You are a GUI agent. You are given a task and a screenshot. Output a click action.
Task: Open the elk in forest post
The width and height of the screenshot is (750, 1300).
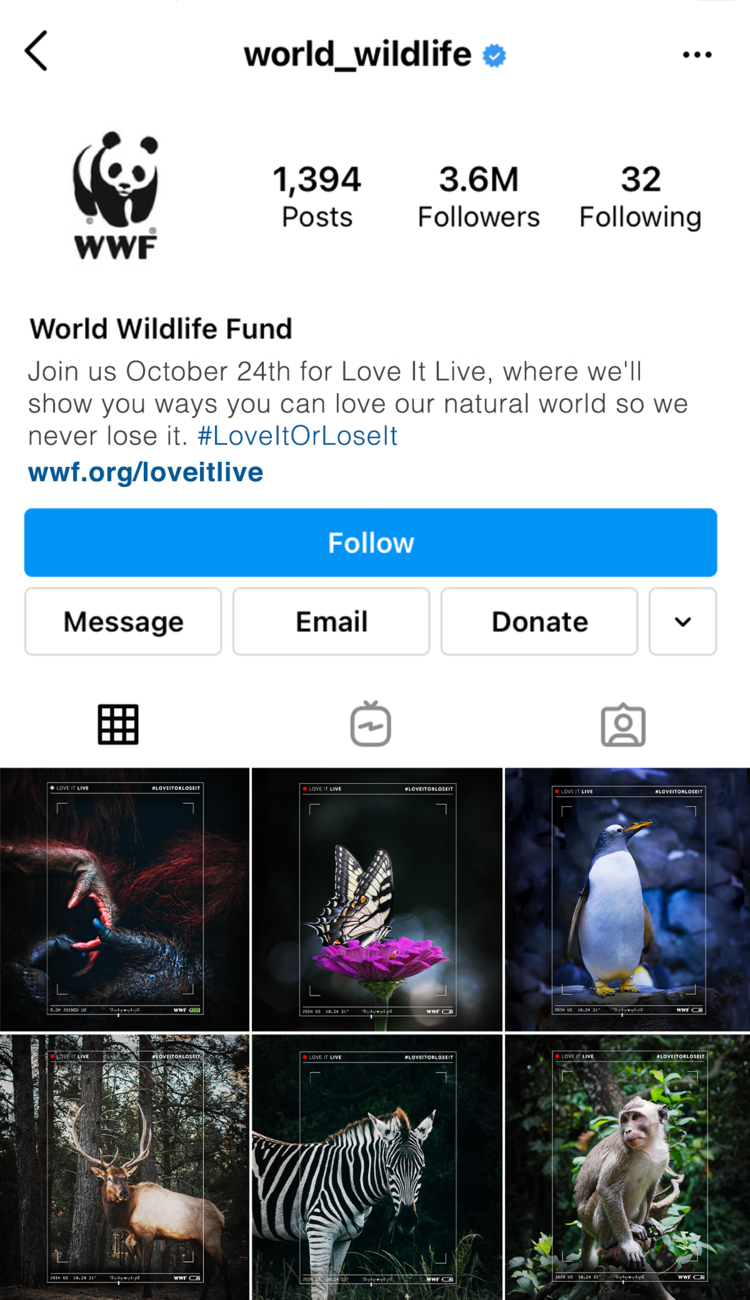pyautogui.click(x=124, y=1167)
